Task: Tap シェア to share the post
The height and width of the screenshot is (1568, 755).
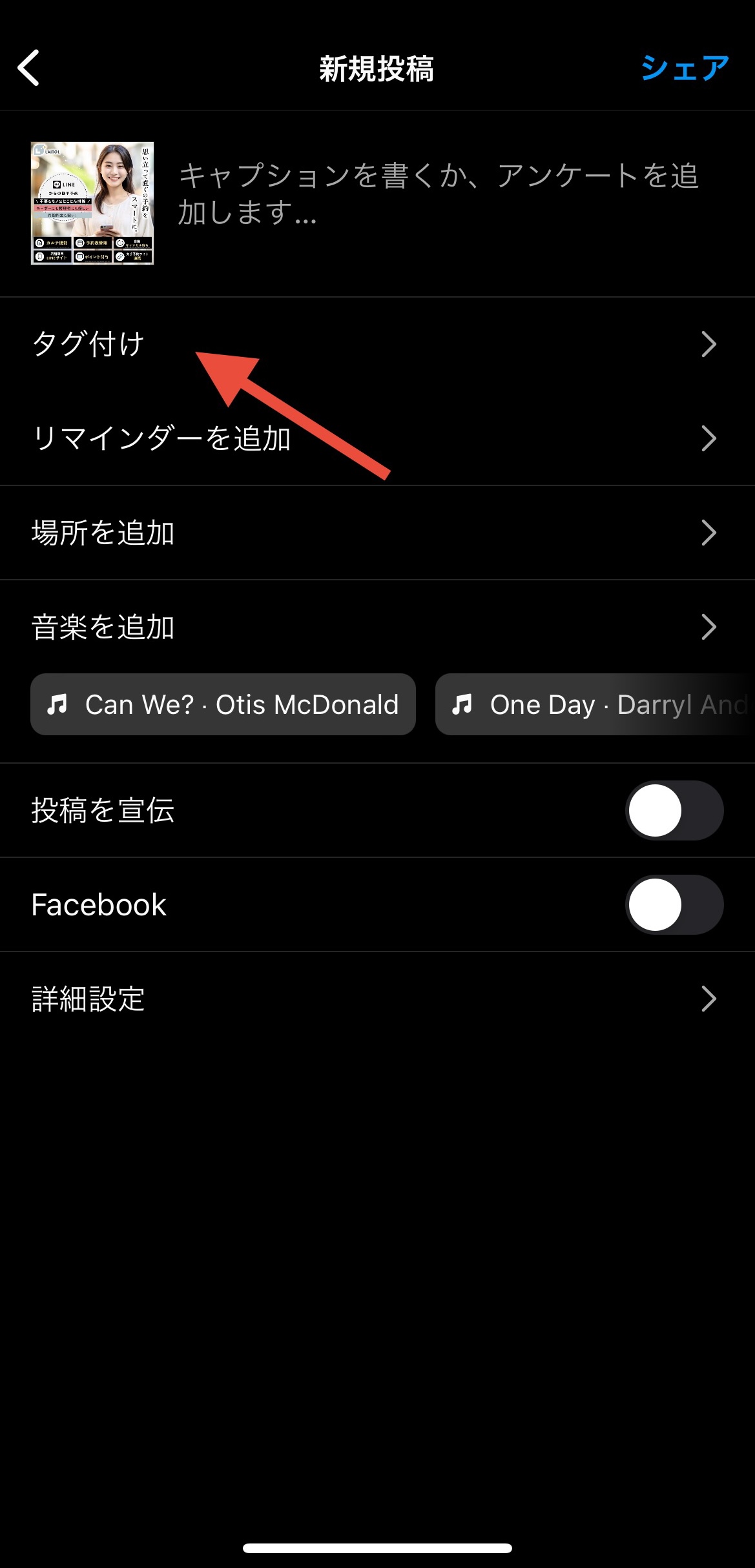Action: coord(685,68)
